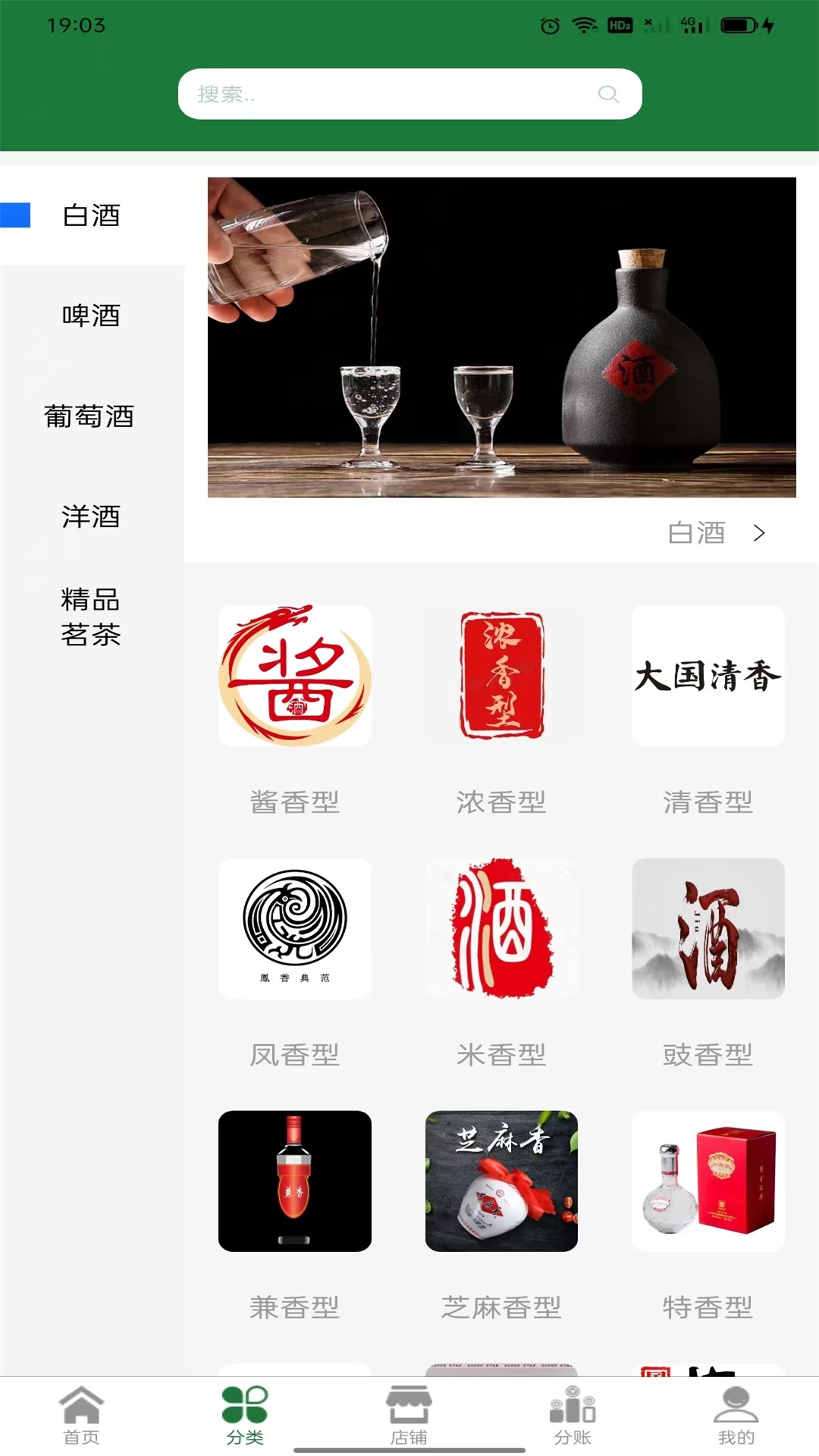Expand 白酒 via the right chevron
This screenshot has width=819, height=1456.
tap(759, 533)
